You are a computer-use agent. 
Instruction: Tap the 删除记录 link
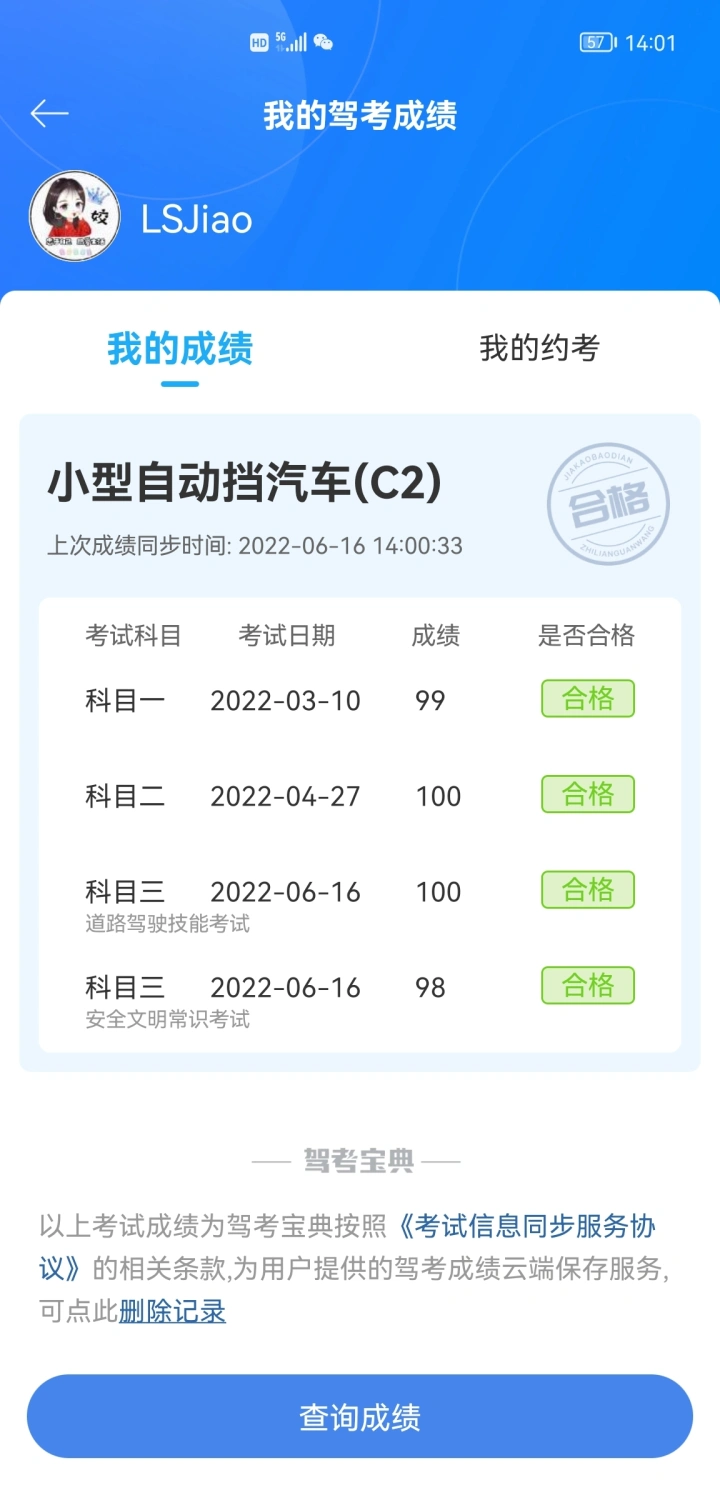tap(172, 1311)
